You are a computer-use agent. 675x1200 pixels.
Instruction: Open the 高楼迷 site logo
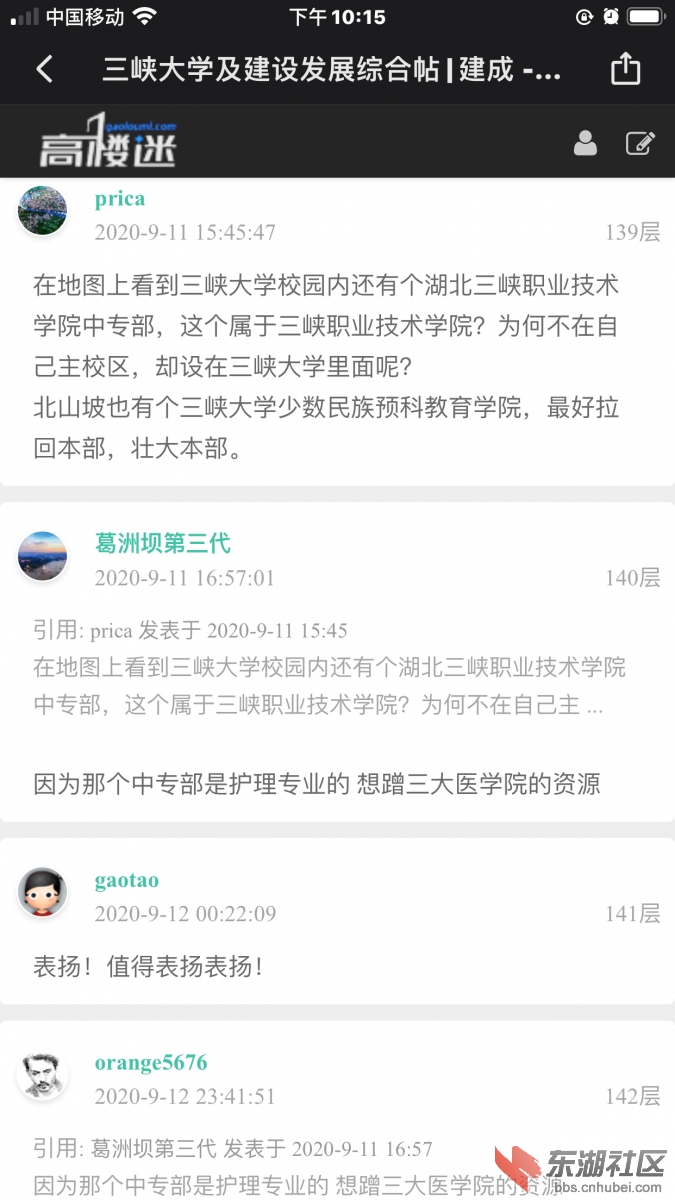(108, 141)
